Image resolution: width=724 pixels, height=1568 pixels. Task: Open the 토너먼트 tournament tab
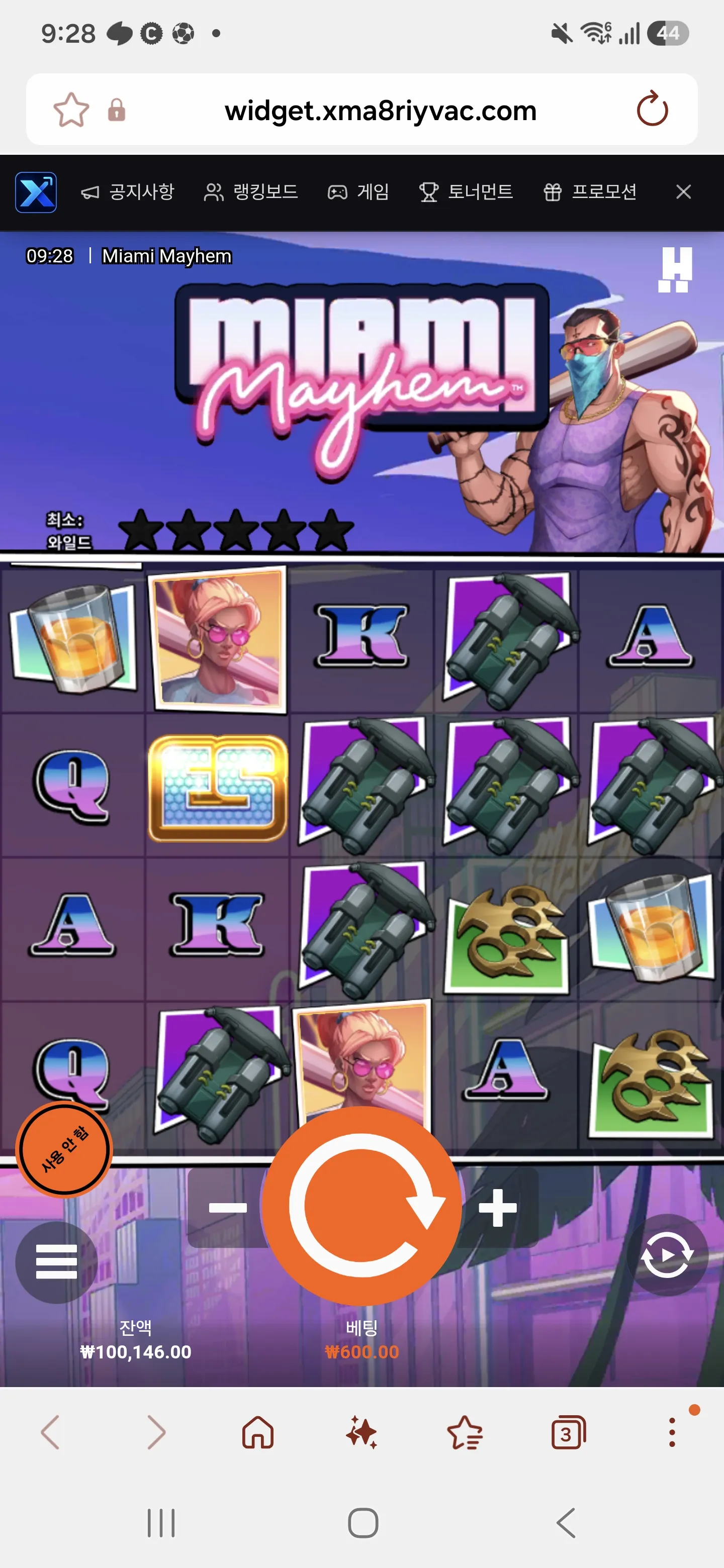pos(466,192)
